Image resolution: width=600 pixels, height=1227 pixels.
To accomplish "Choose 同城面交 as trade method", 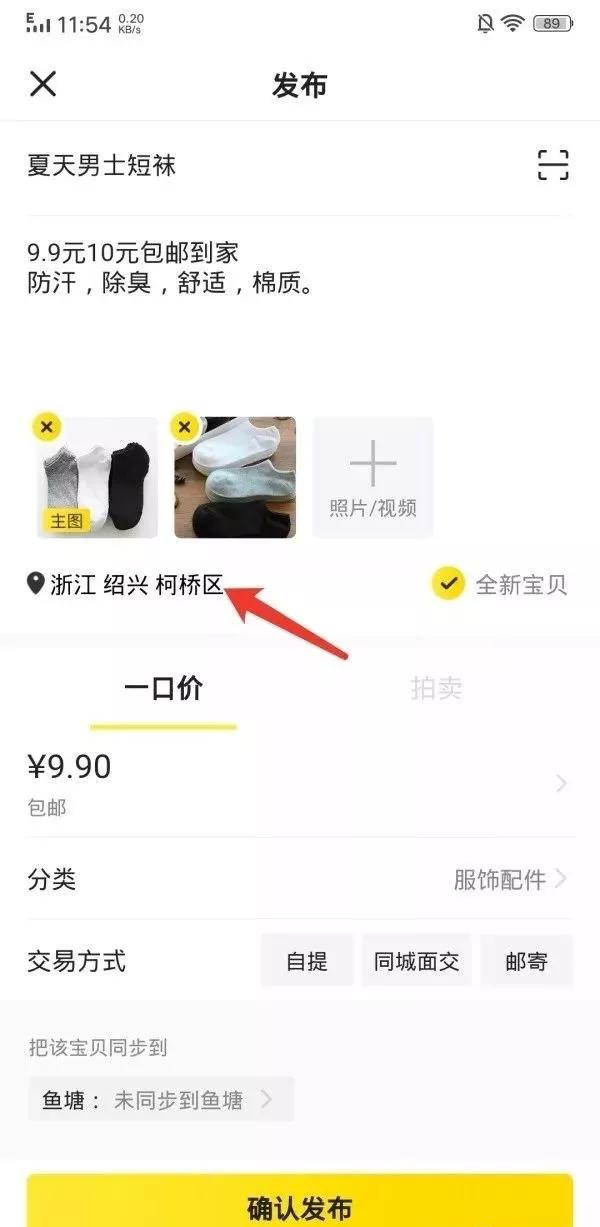I will tap(416, 962).
